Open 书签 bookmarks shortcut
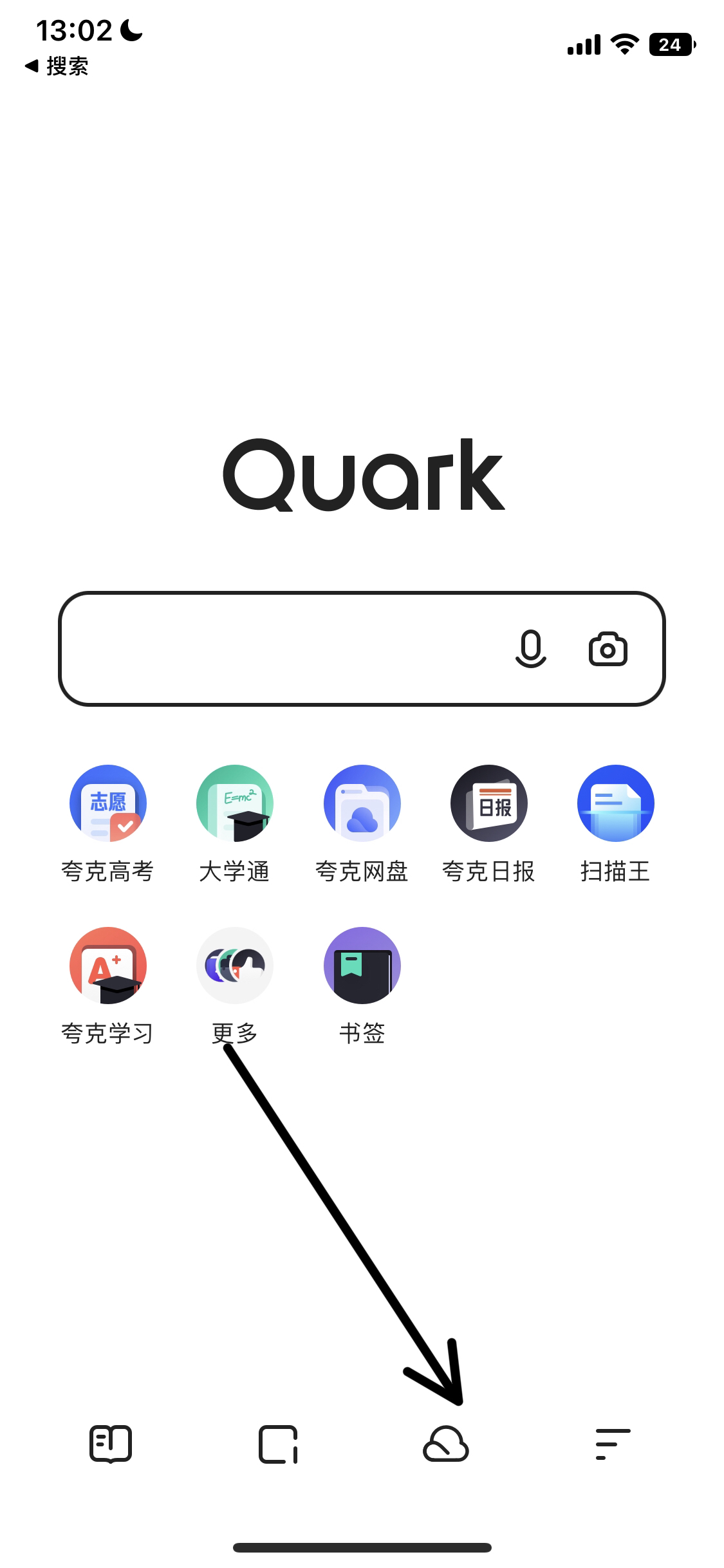This screenshot has height=1568, width=724. (x=362, y=966)
